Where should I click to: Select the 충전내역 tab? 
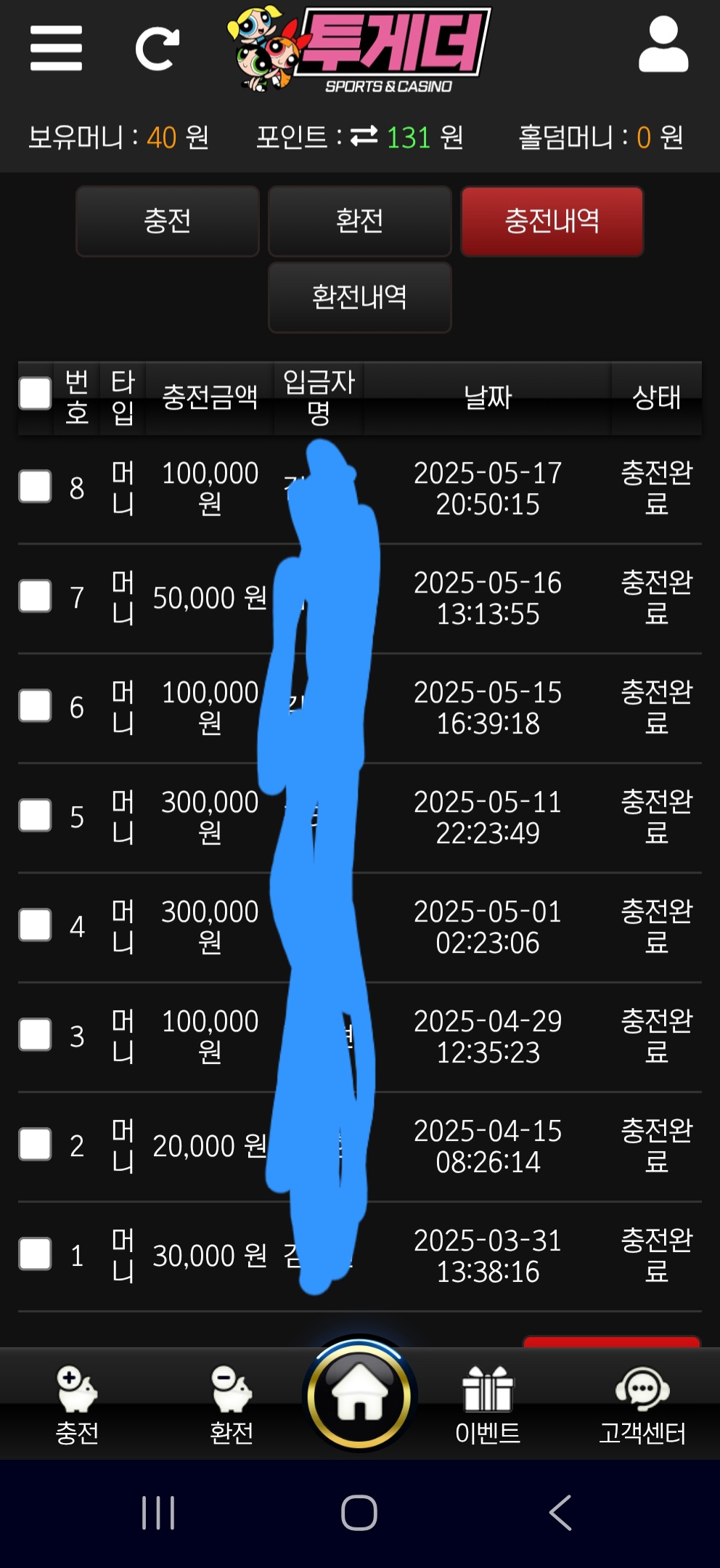552,221
